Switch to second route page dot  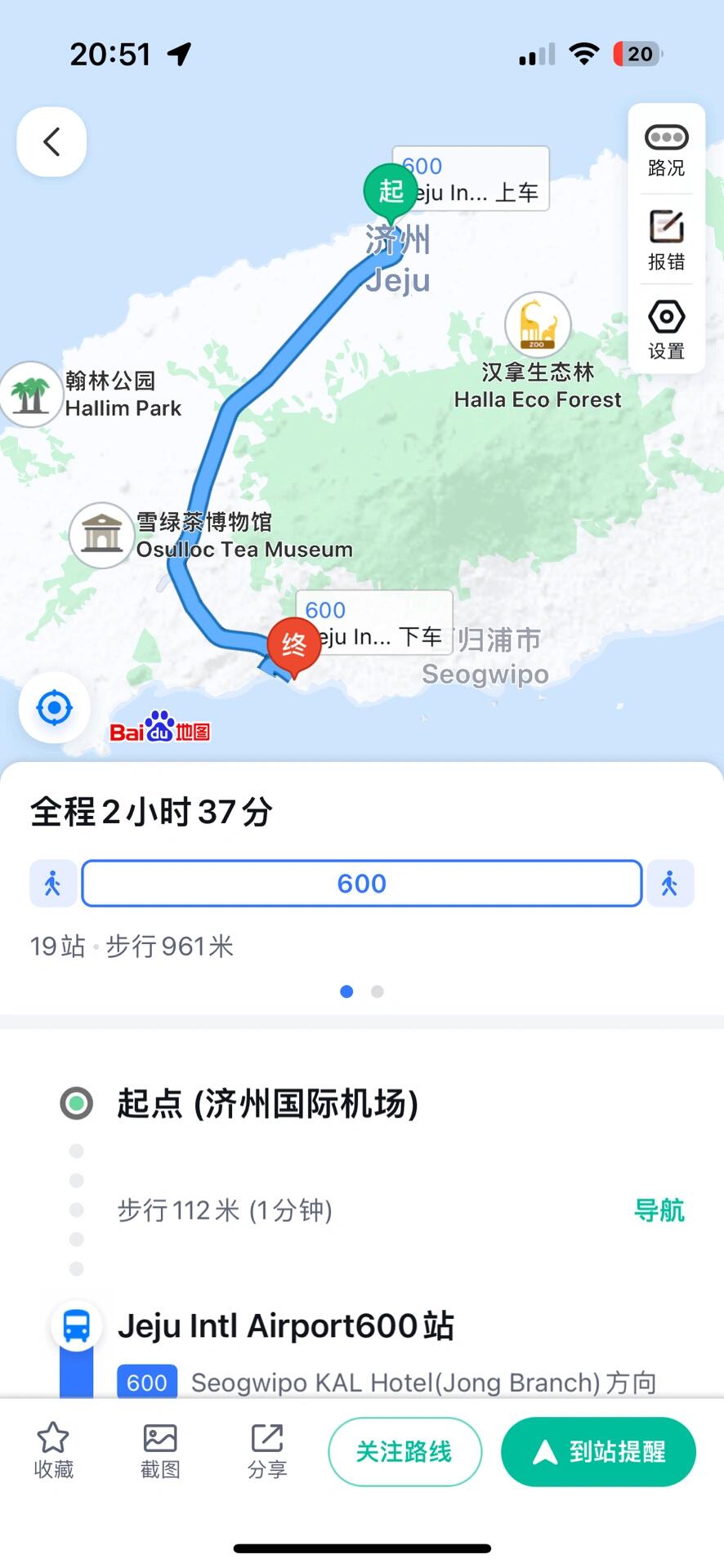[x=377, y=991]
